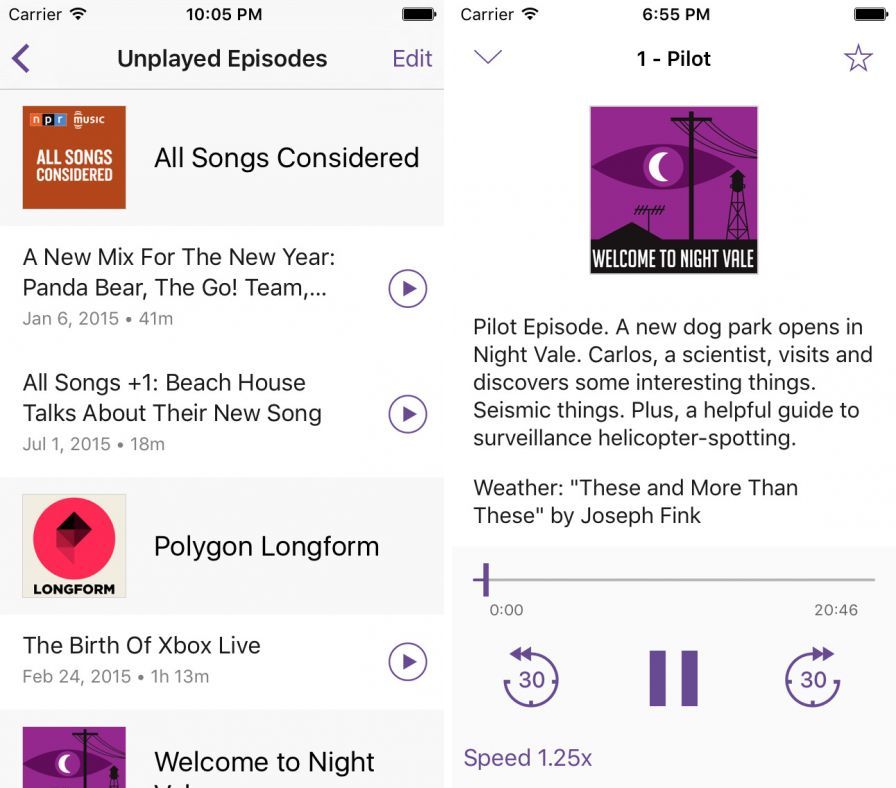Image resolution: width=896 pixels, height=788 pixels.
Task: Go back from Unplayed Episodes
Action: pos(21,58)
